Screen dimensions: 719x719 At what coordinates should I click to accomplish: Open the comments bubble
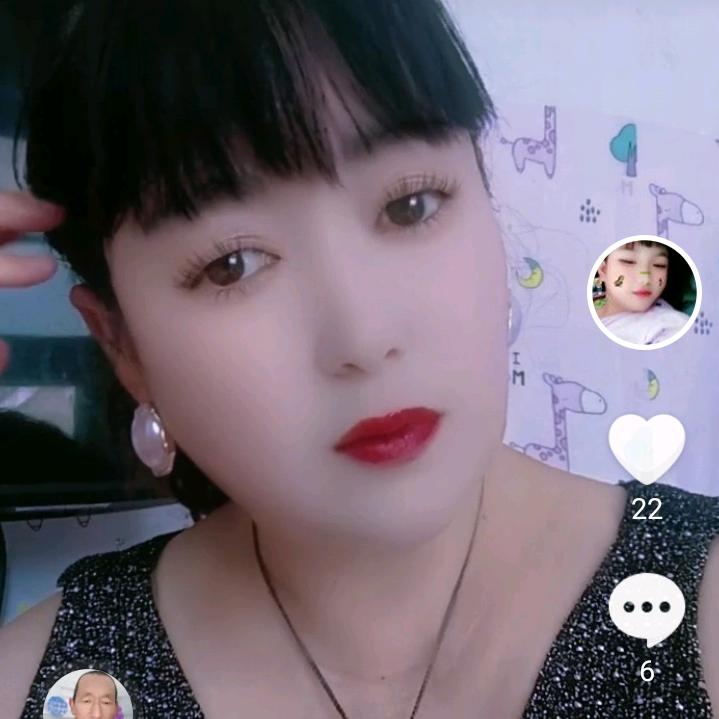point(646,610)
